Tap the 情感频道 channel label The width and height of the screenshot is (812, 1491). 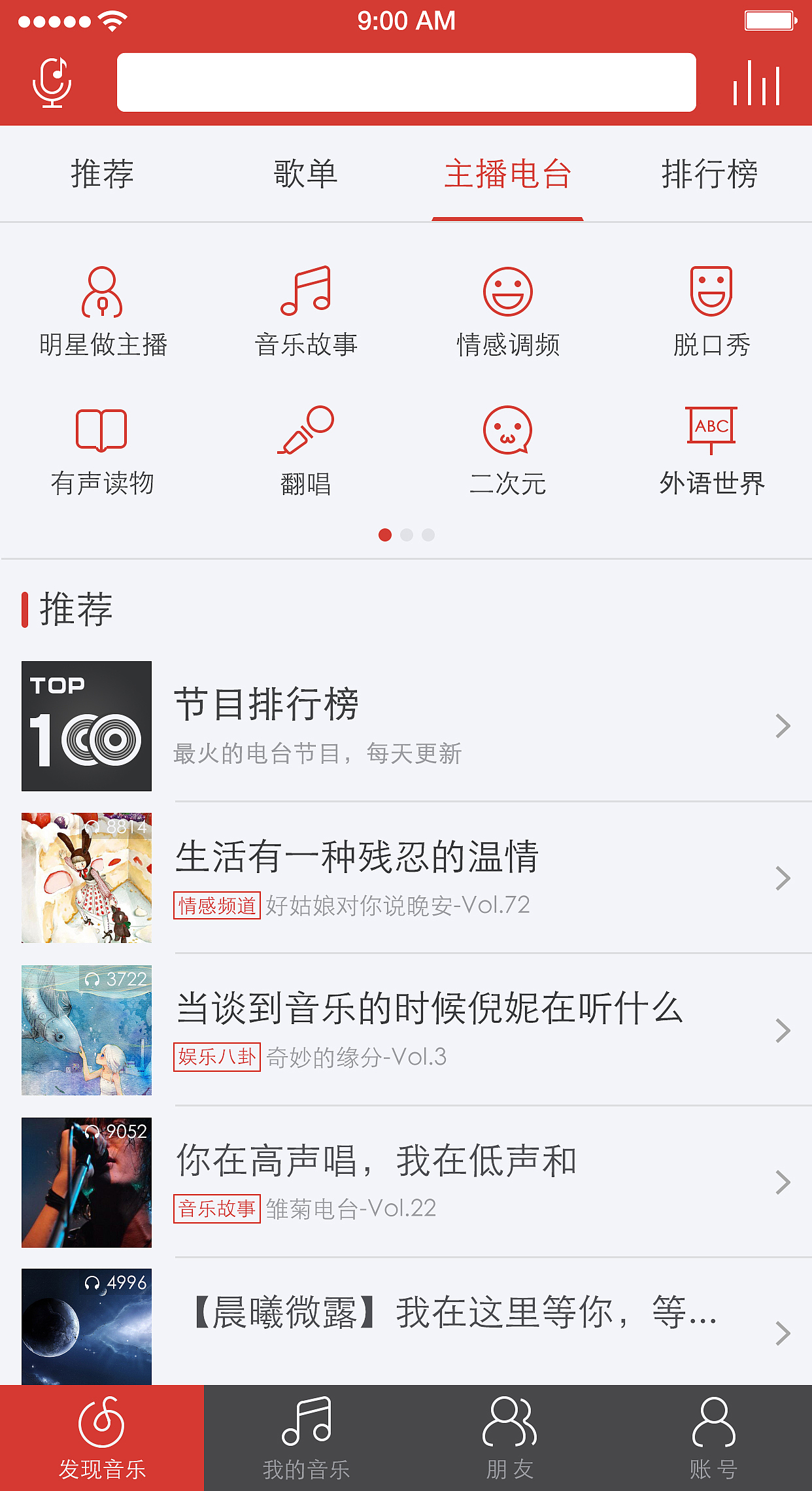coord(217,906)
